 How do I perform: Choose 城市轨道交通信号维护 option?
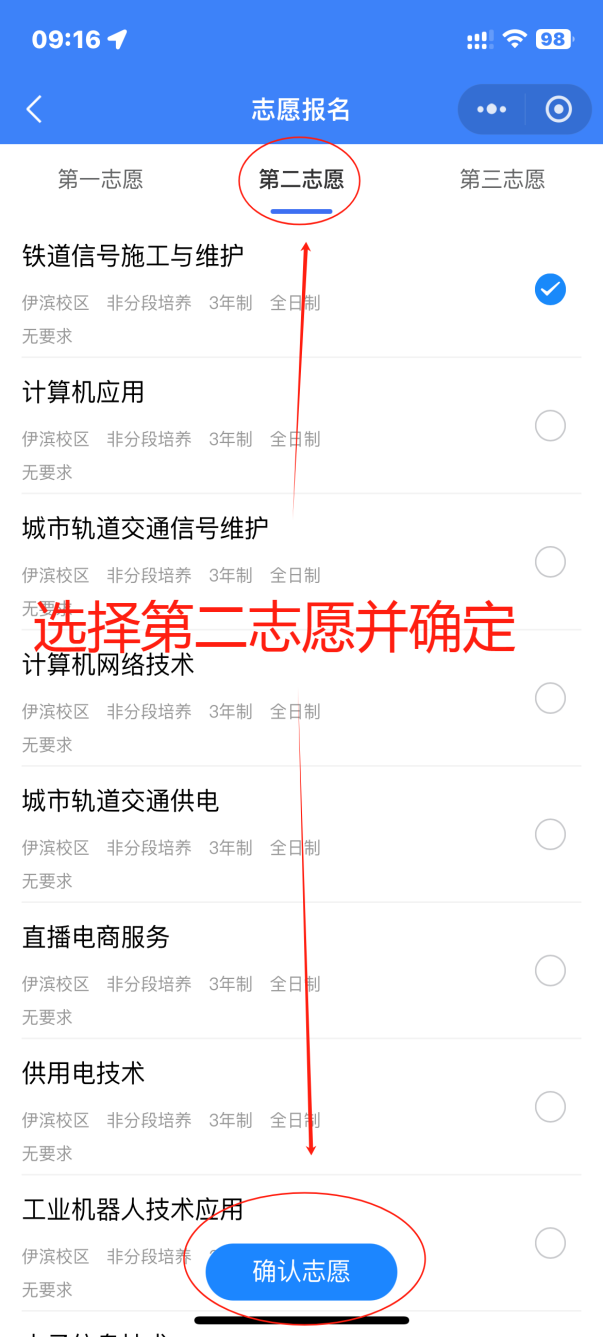coord(550,561)
